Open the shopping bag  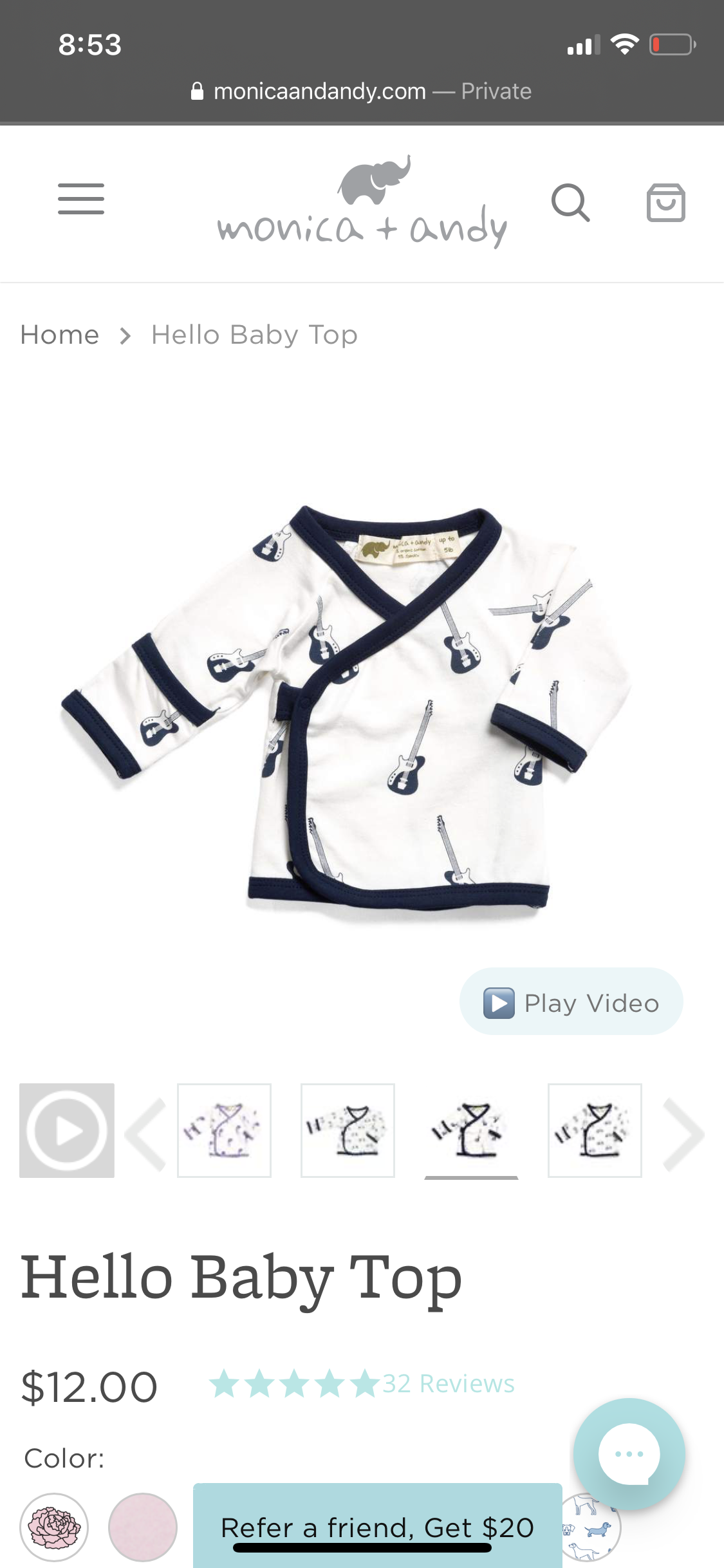coord(665,203)
